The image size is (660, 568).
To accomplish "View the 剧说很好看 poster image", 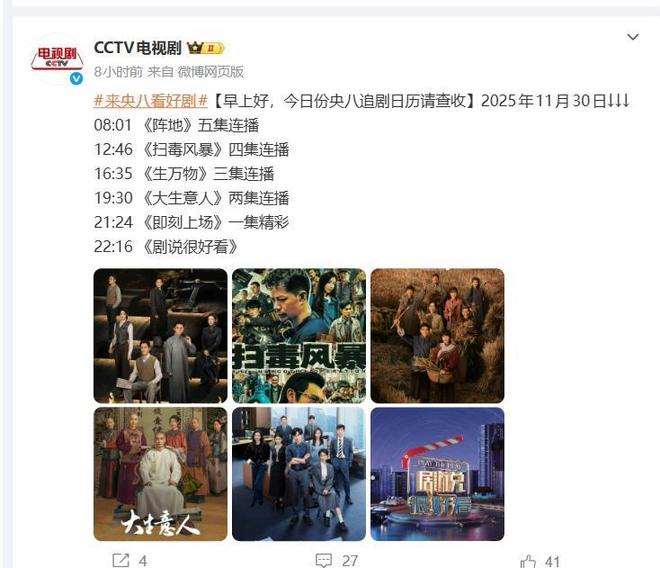I will click(x=437, y=474).
